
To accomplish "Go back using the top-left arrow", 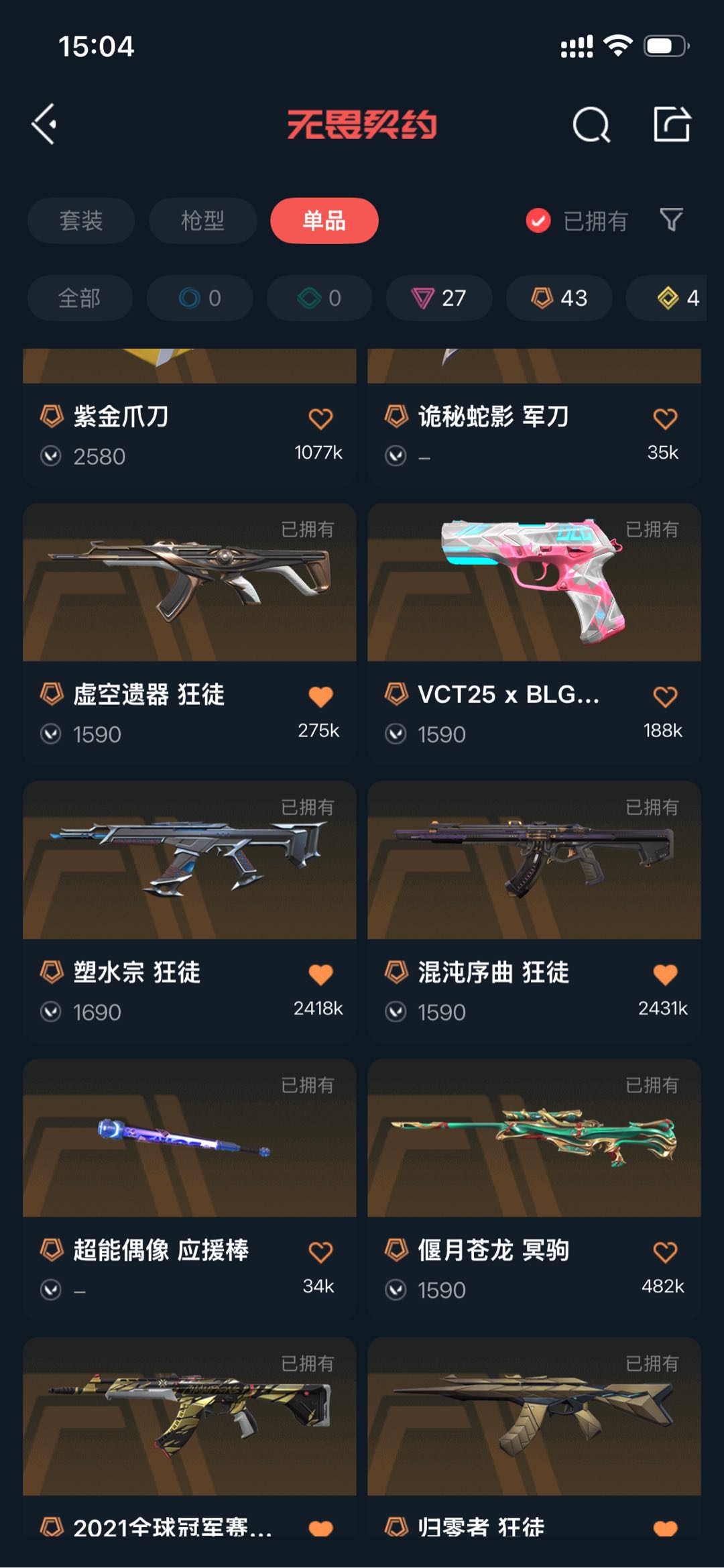I will 44,124.
